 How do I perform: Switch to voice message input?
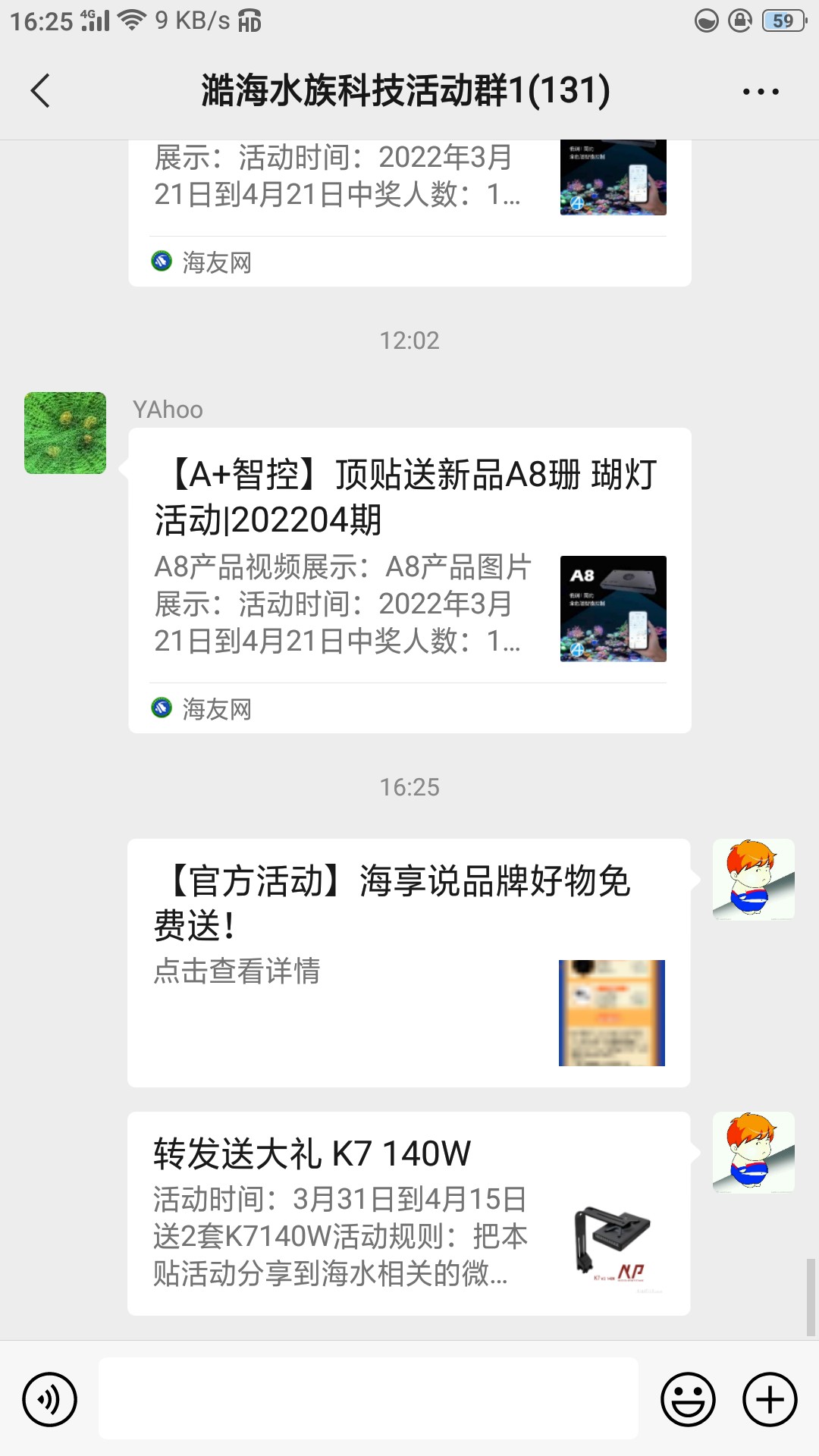tap(49, 1399)
